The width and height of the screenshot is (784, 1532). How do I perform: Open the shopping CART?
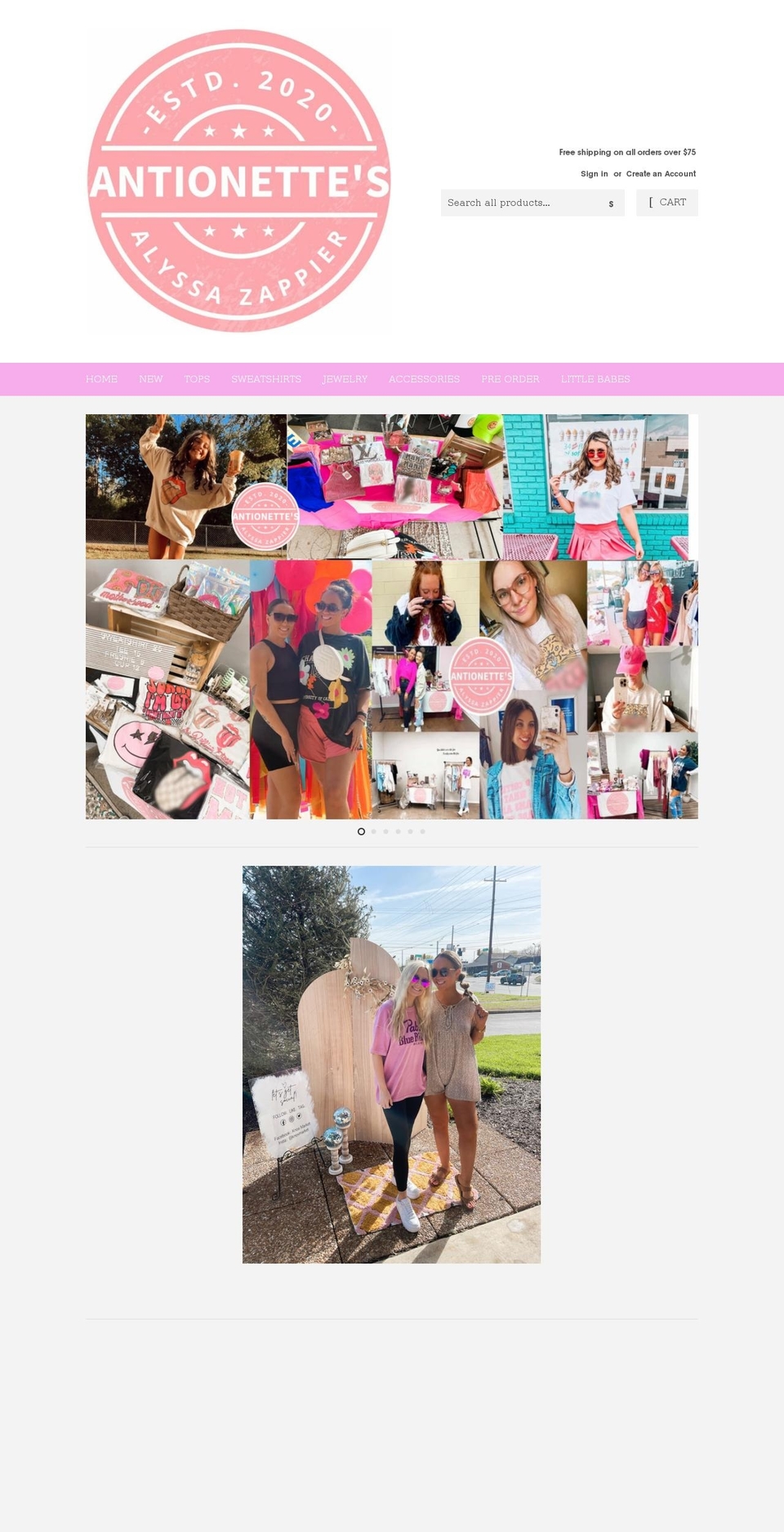(x=667, y=203)
